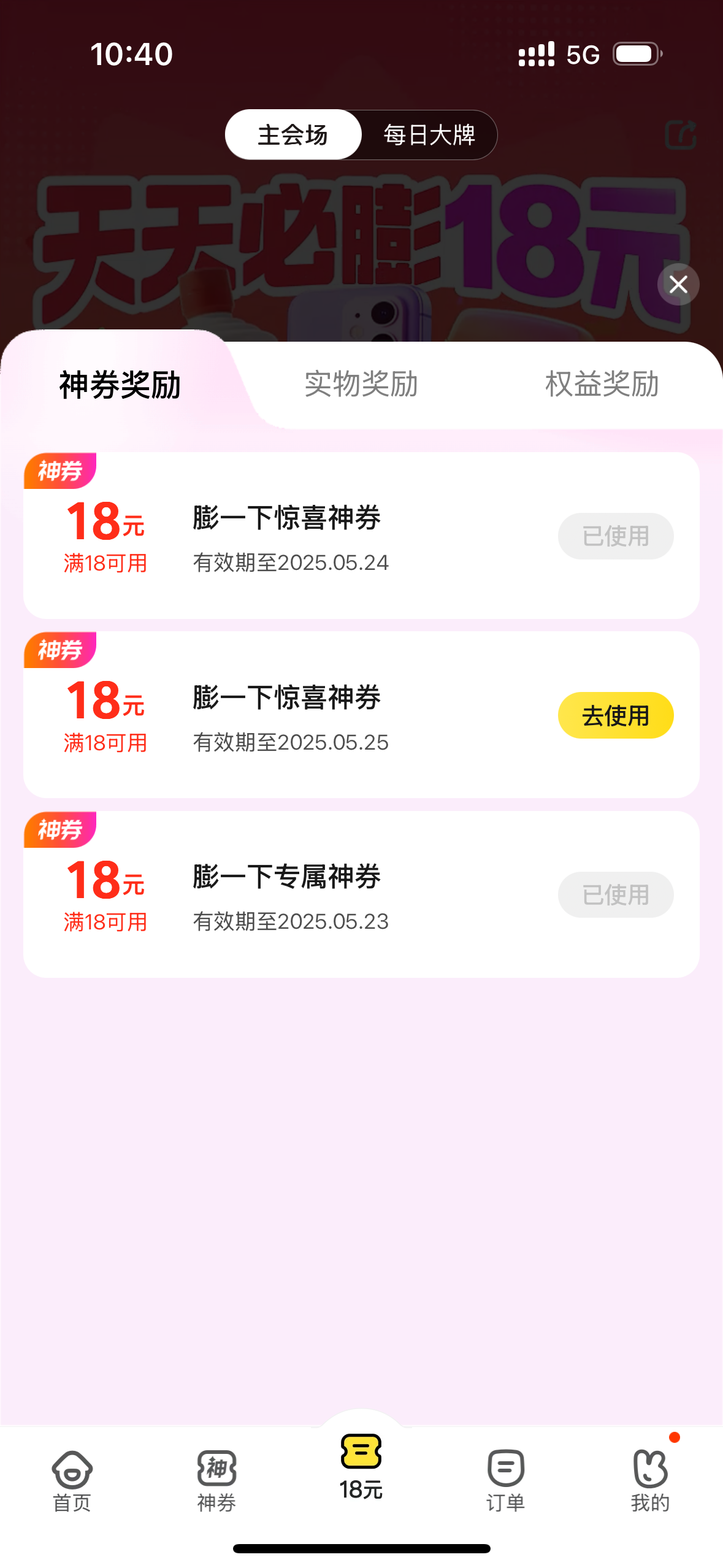Tap 去使用 on the coupon valid to 2025.05.25
723x1568 pixels.
click(x=616, y=715)
